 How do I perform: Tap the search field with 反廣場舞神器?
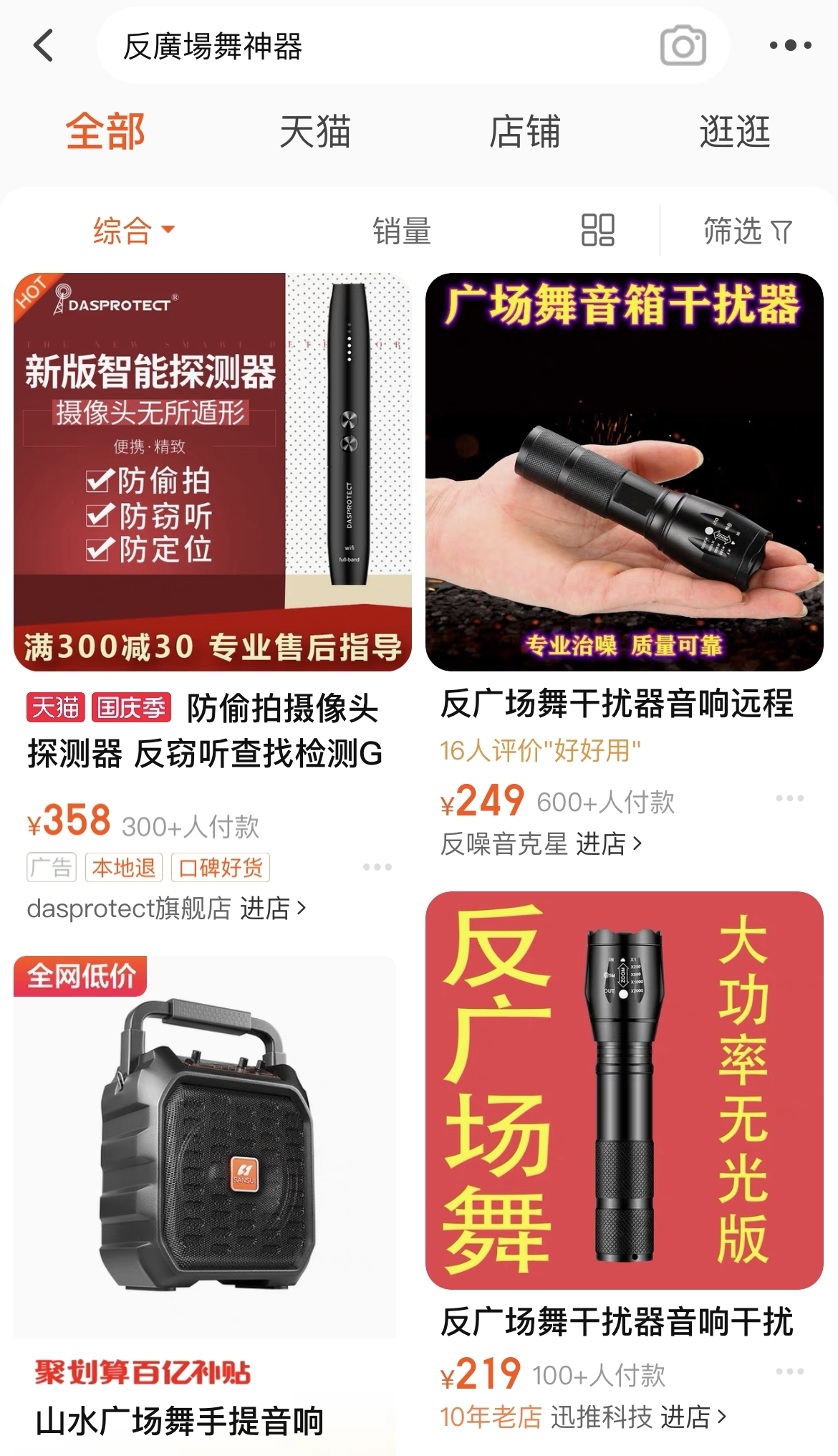pyautogui.click(x=372, y=47)
